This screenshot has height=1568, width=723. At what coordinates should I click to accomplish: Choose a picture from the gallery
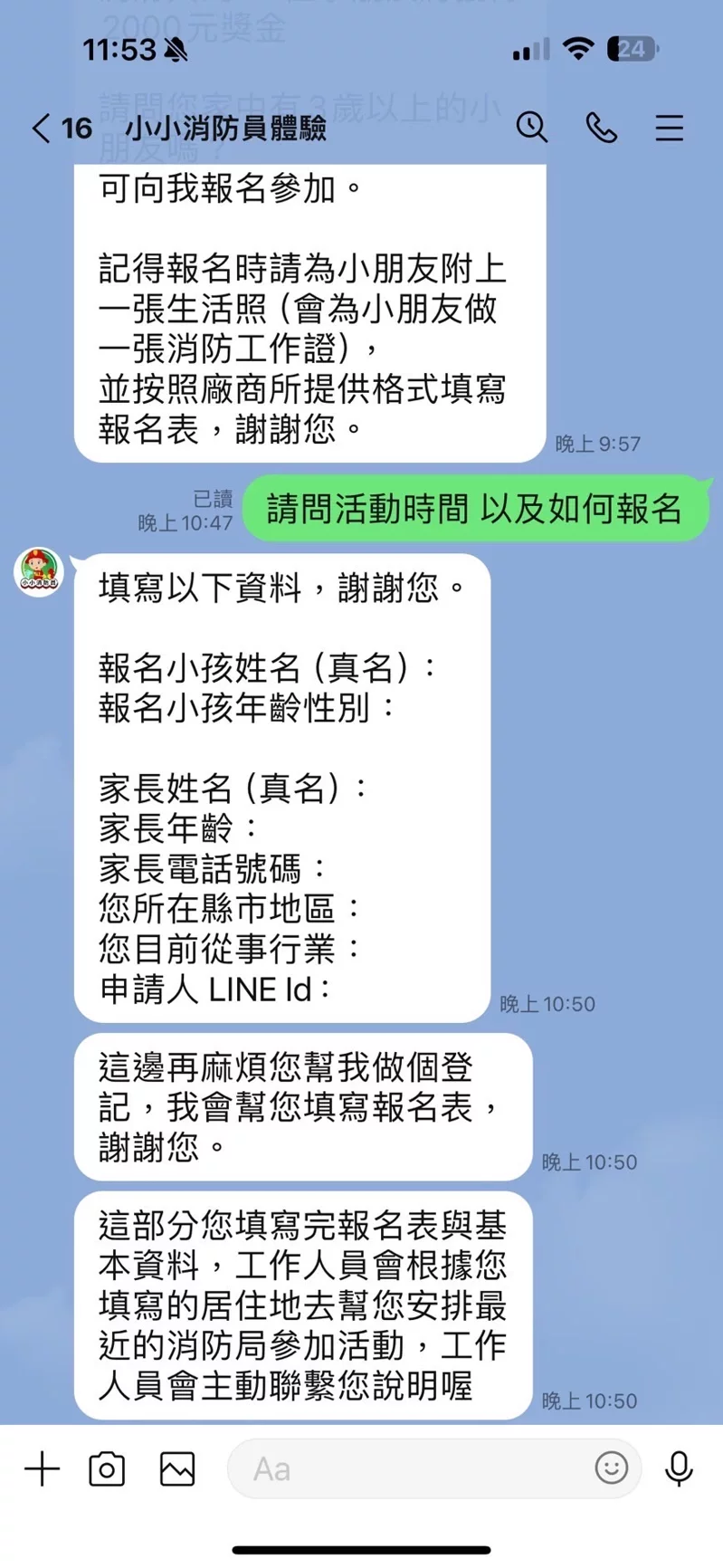click(x=177, y=1468)
